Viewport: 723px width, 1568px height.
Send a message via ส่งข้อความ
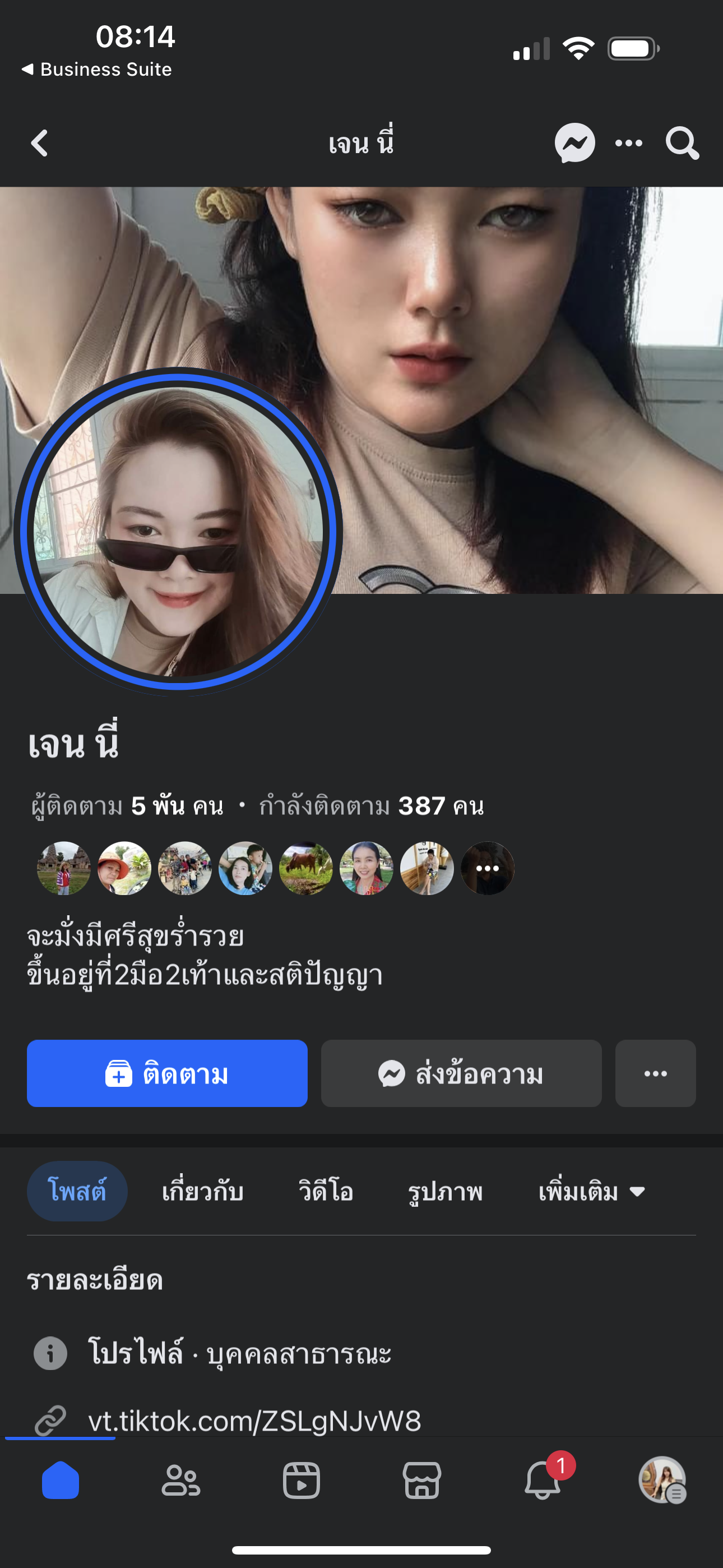click(461, 1073)
